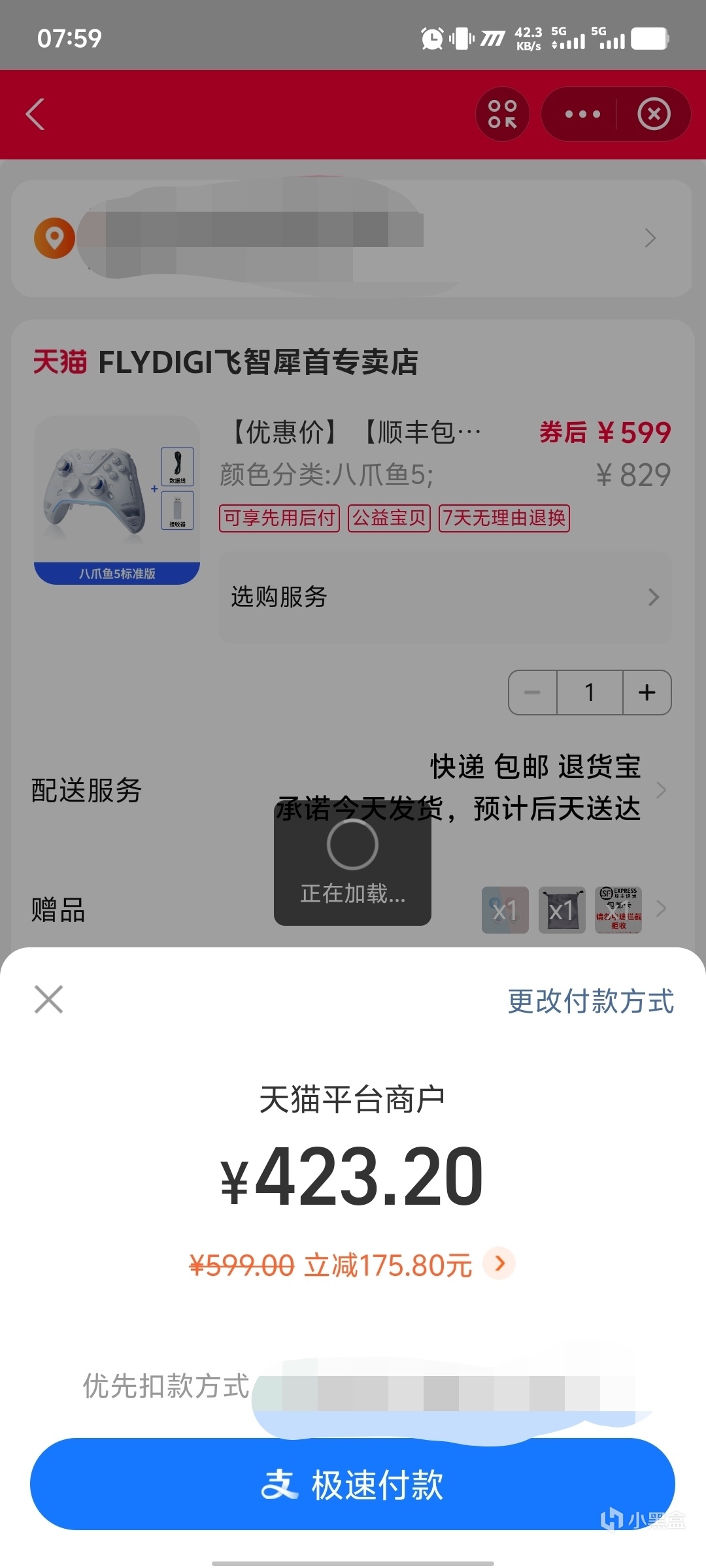The height and width of the screenshot is (1568, 706).
Task: Open the four-circle shortcut icon
Action: (502, 114)
